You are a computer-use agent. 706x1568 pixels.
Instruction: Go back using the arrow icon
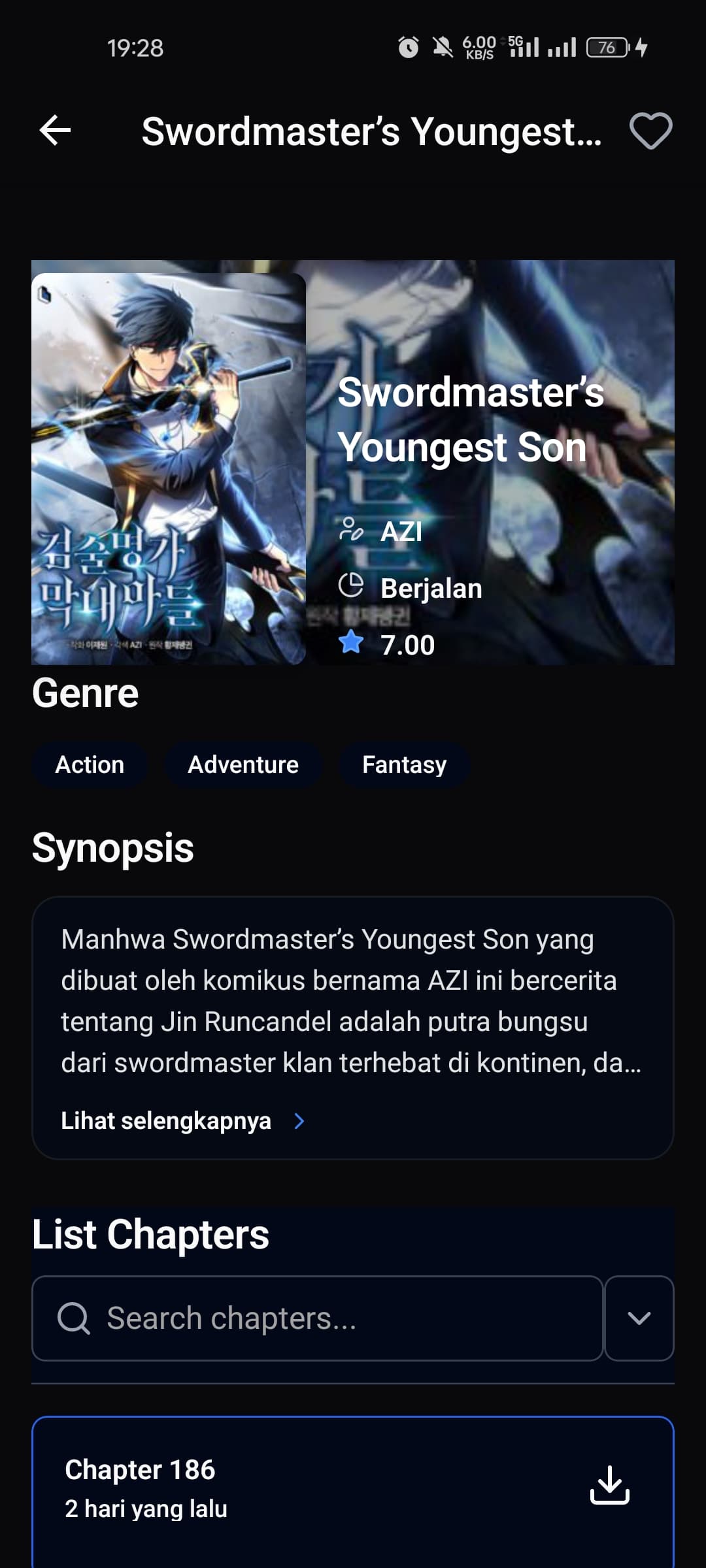coord(56,130)
